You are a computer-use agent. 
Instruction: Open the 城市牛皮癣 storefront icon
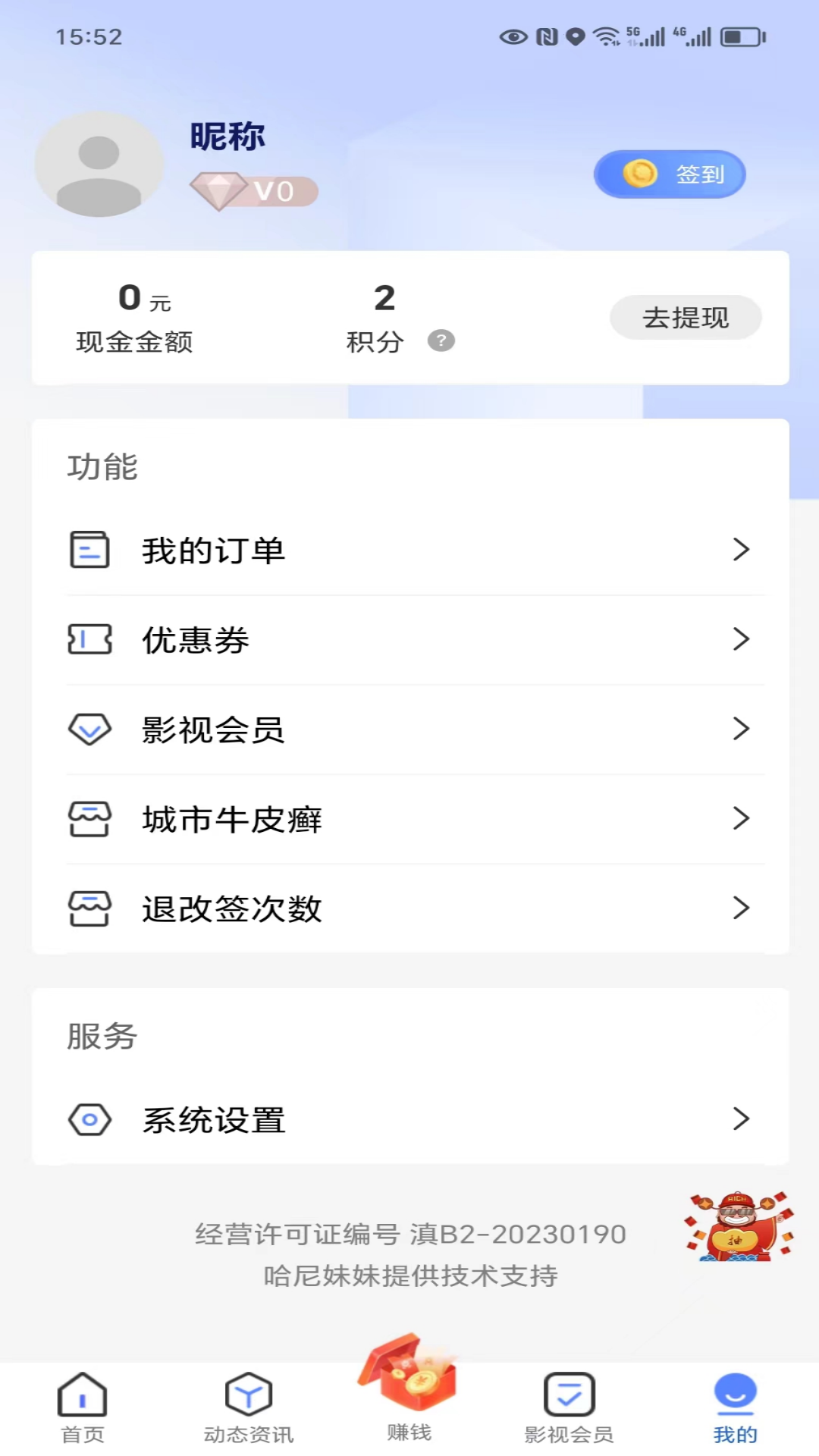(x=89, y=818)
